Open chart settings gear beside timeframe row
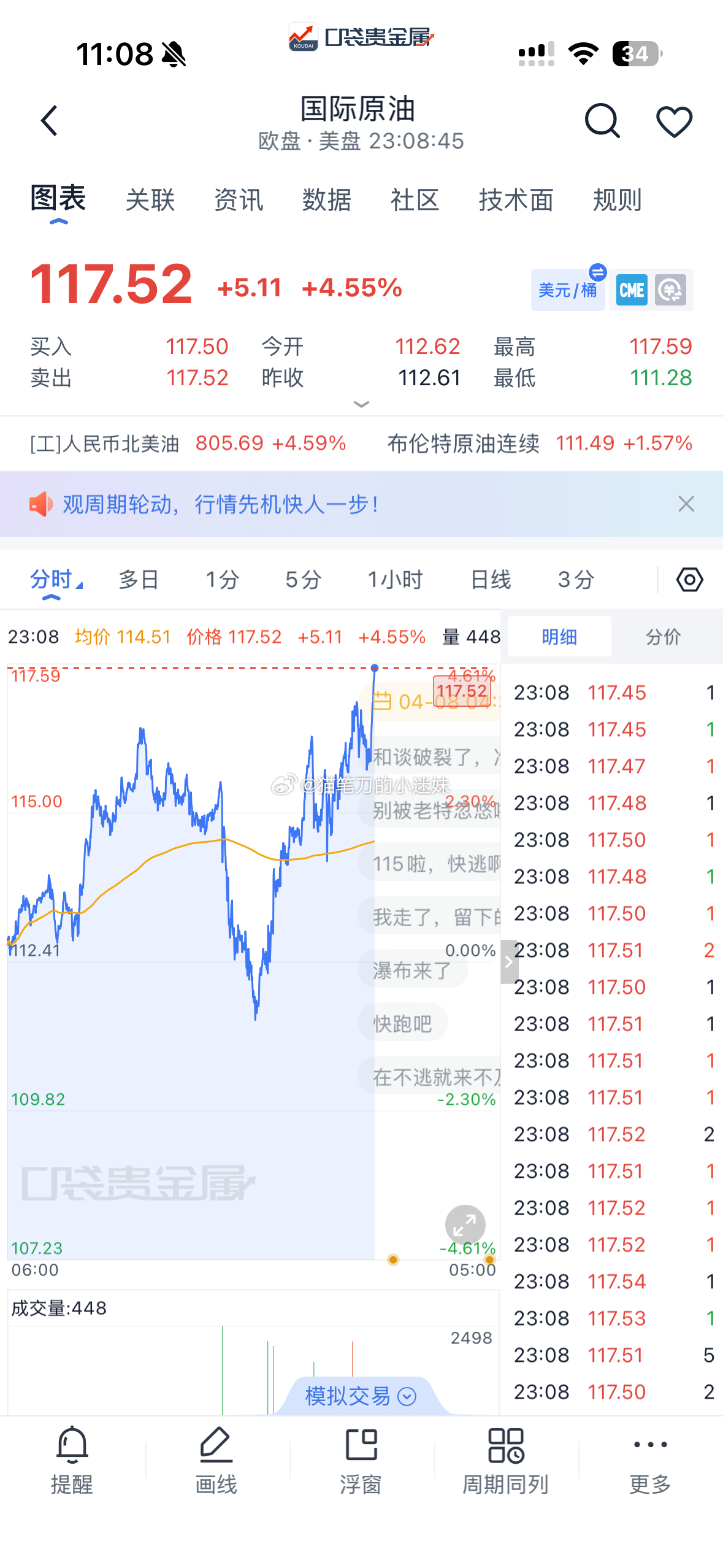Screen dimensions: 723x1568 pos(689,578)
